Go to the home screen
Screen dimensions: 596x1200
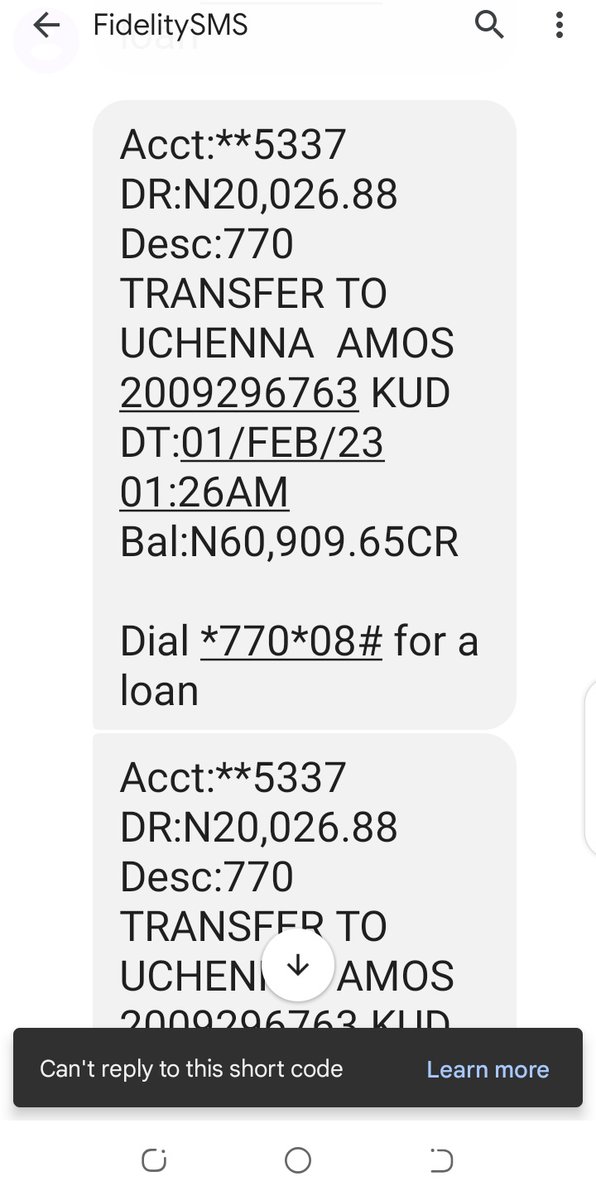coord(298,1160)
